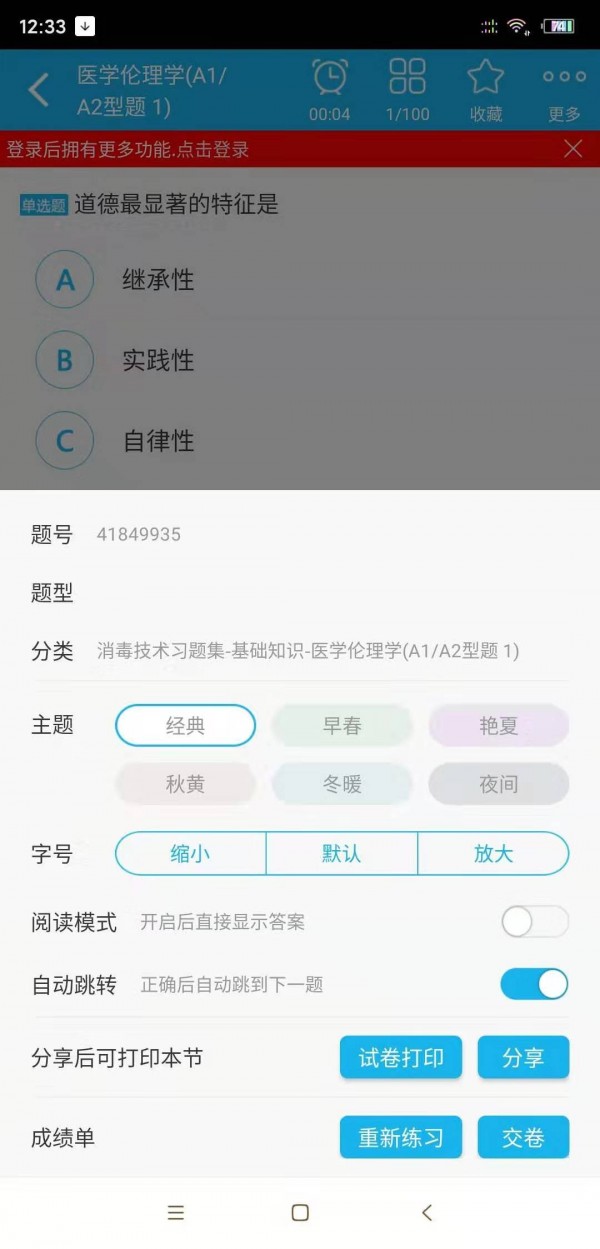The width and height of the screenshot is (600, 1249).
Task: Submit the paper with 交卷
Action: pos(523,1138)
